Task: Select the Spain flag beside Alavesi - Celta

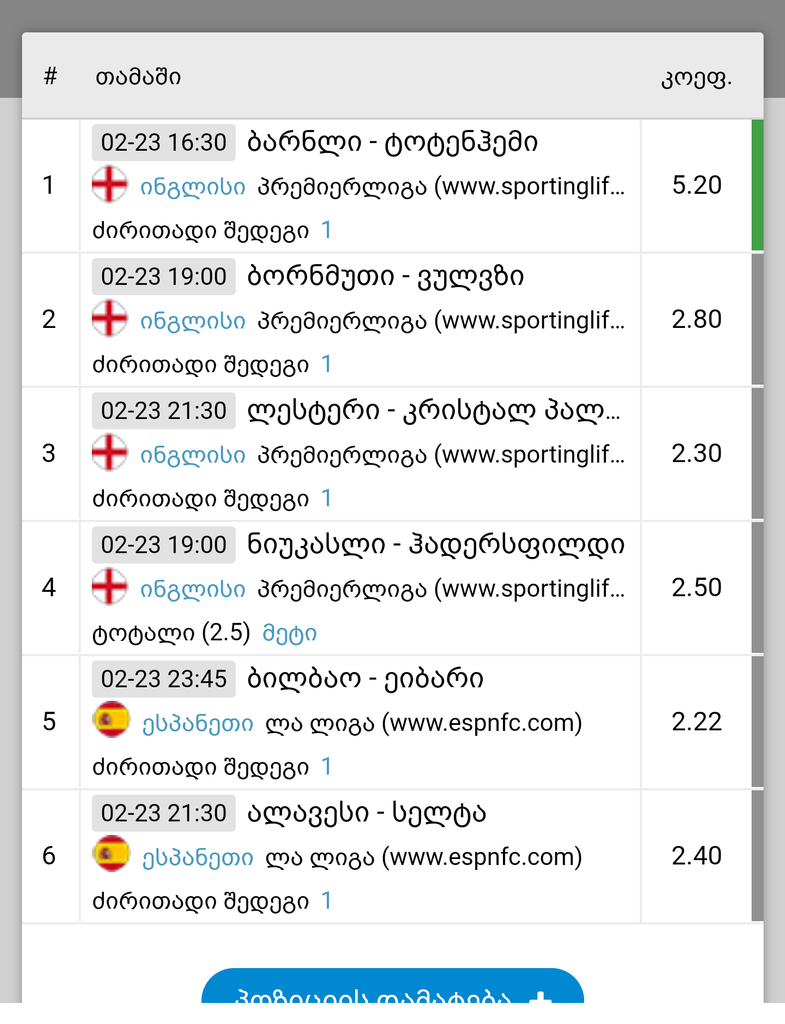Action: point(111,856)
